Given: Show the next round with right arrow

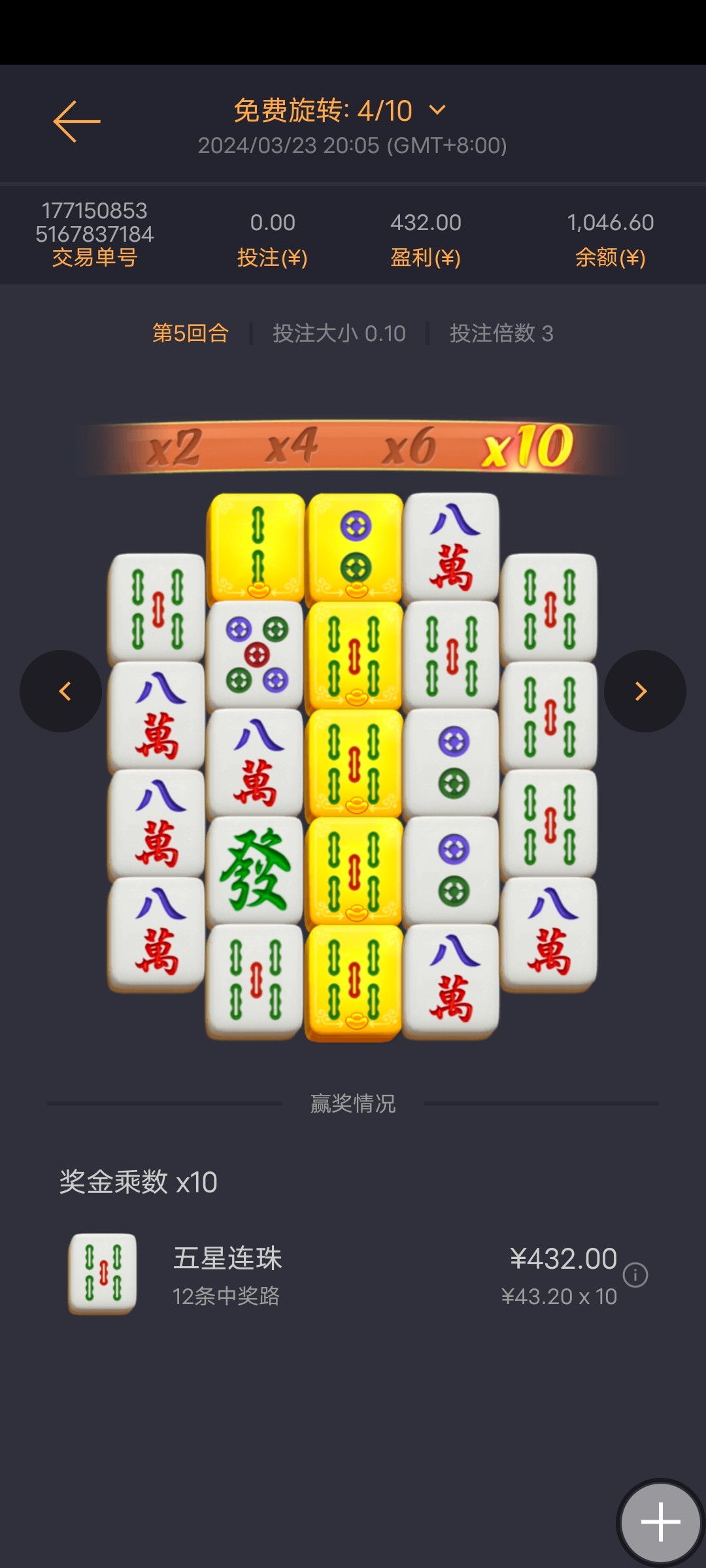Looking at the screenshot, I should [x=645, y=691].
